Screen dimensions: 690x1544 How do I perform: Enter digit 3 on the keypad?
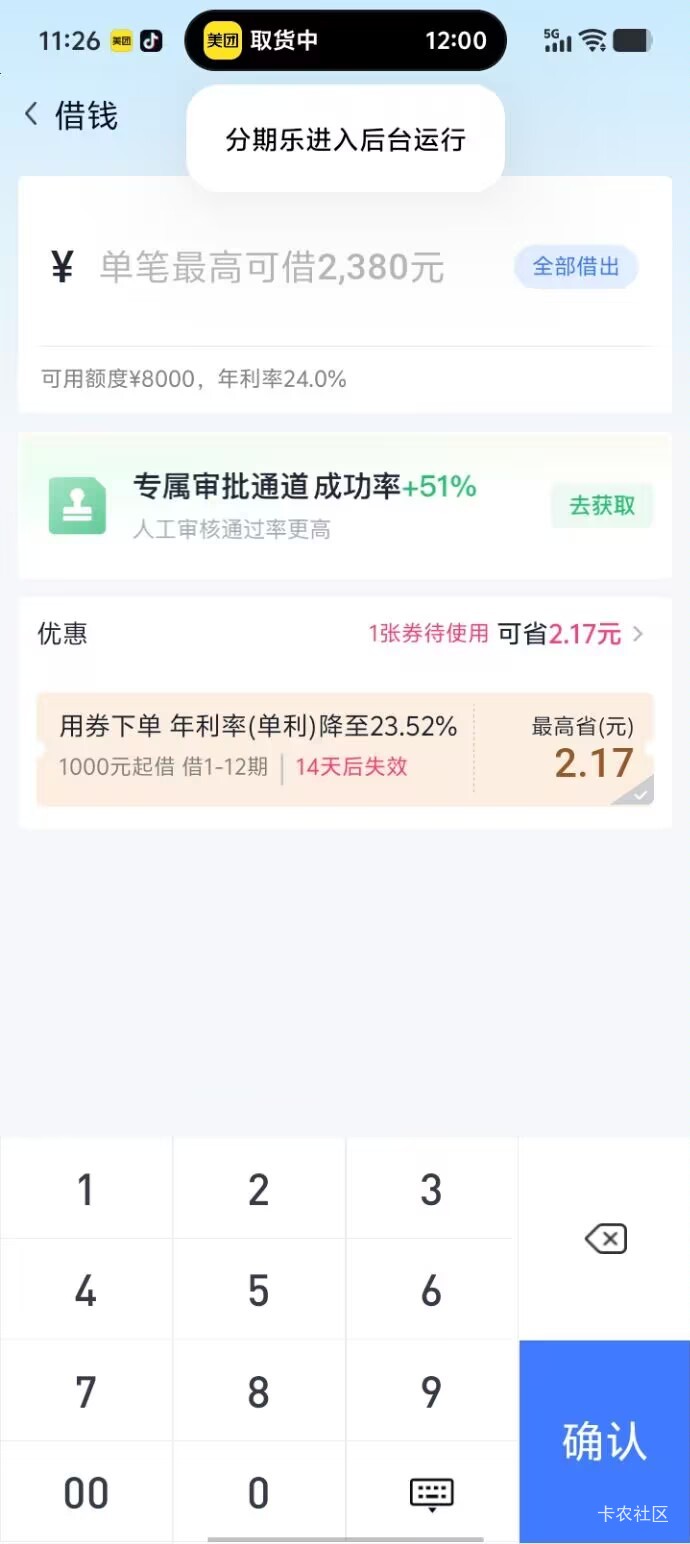coord(431,1189)
